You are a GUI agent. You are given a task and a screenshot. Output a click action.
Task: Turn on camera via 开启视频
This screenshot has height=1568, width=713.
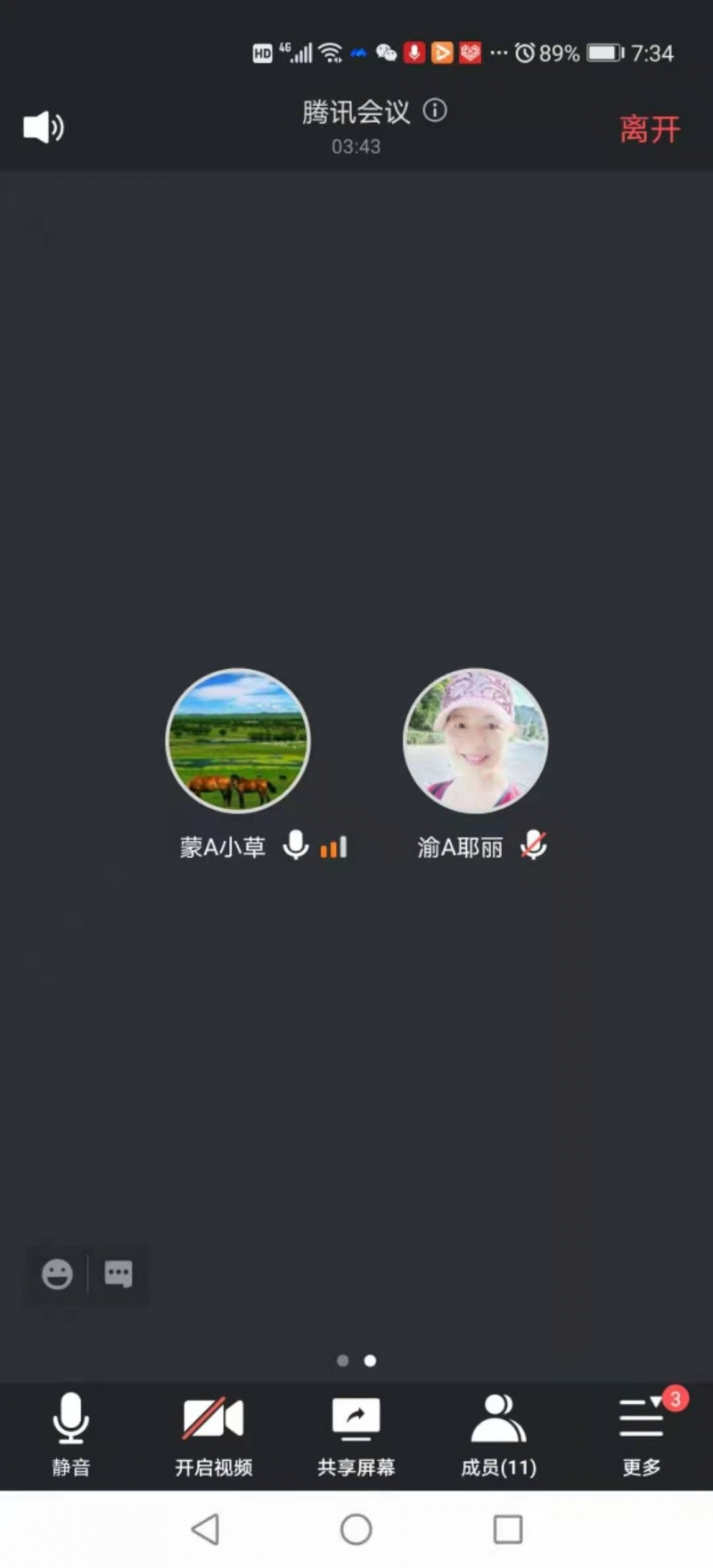213,1433
